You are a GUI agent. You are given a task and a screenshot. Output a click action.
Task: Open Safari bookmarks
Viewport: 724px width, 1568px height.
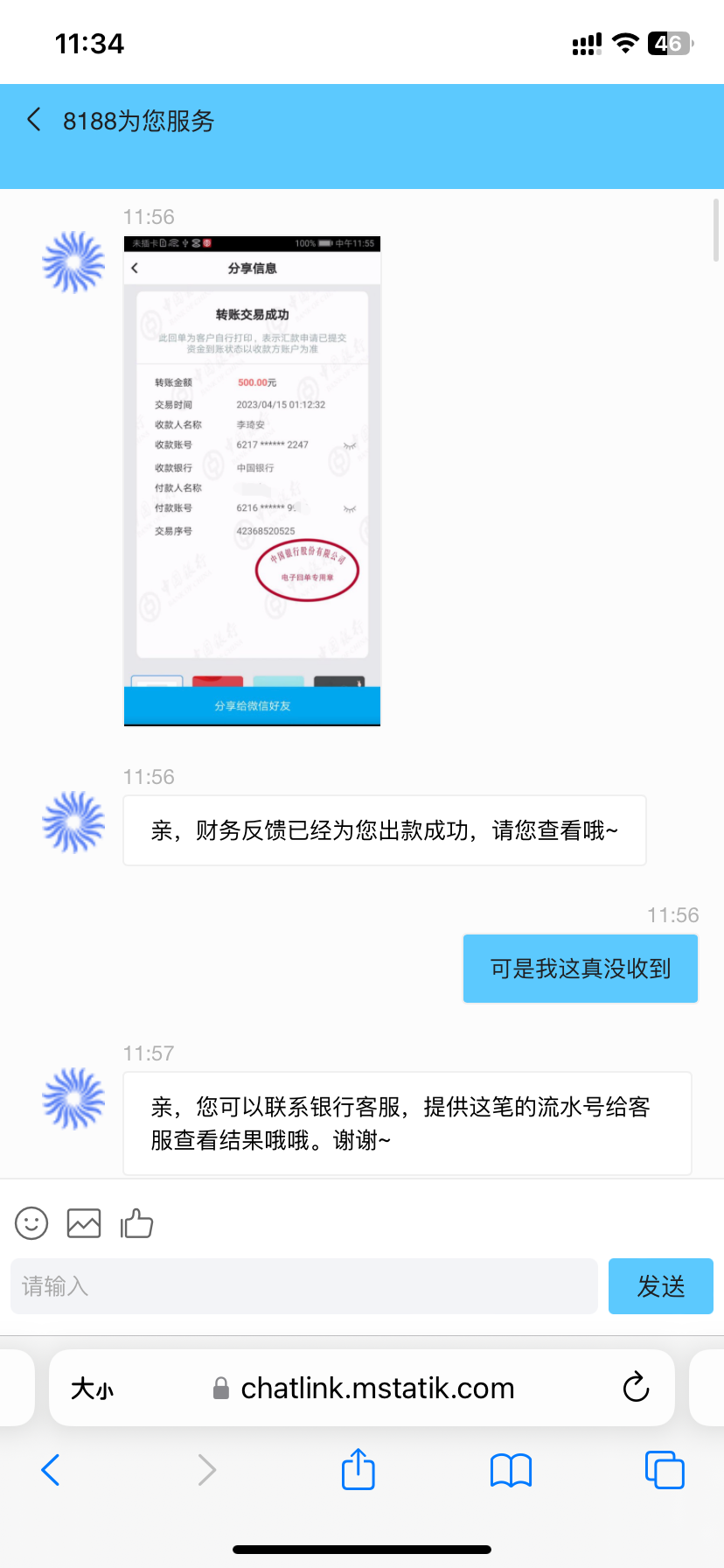[x=511, y=1470]
